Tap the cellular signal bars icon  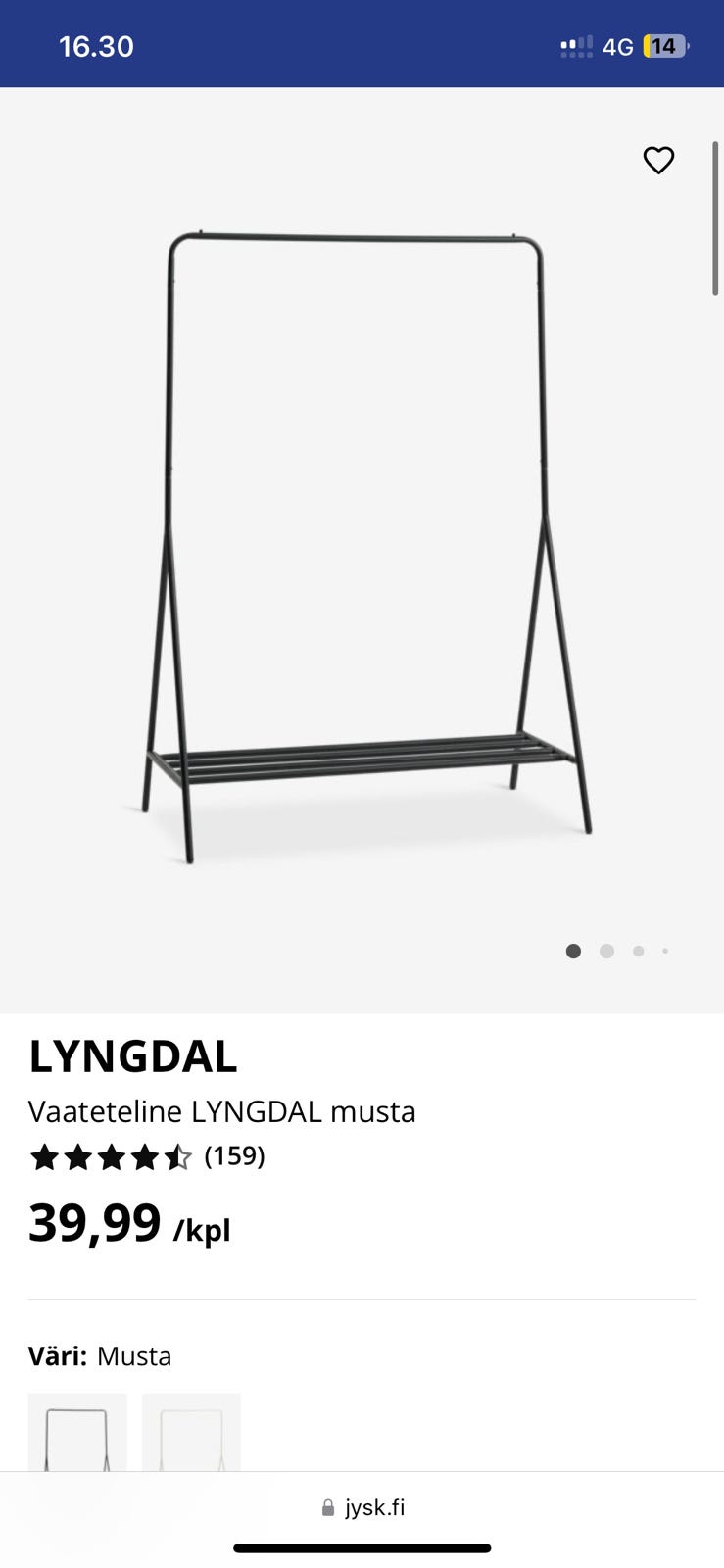click(x=576, y=46)
